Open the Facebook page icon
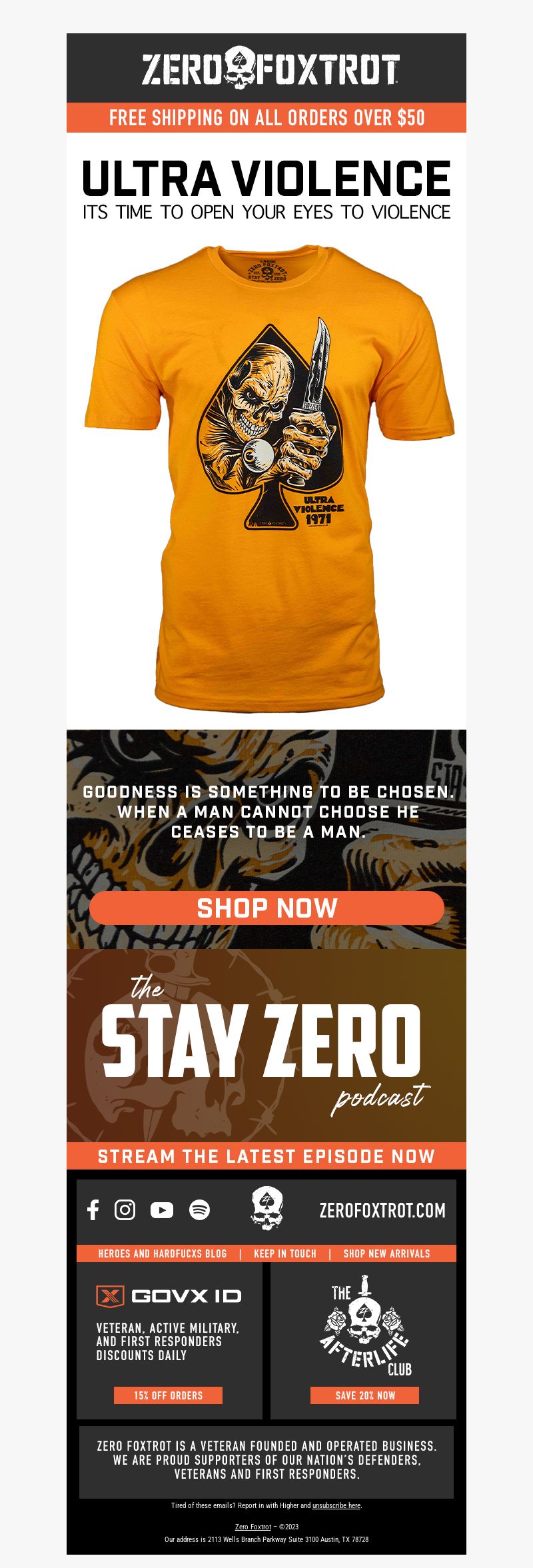This screenshot has width=533, height=1568. 93,1210
